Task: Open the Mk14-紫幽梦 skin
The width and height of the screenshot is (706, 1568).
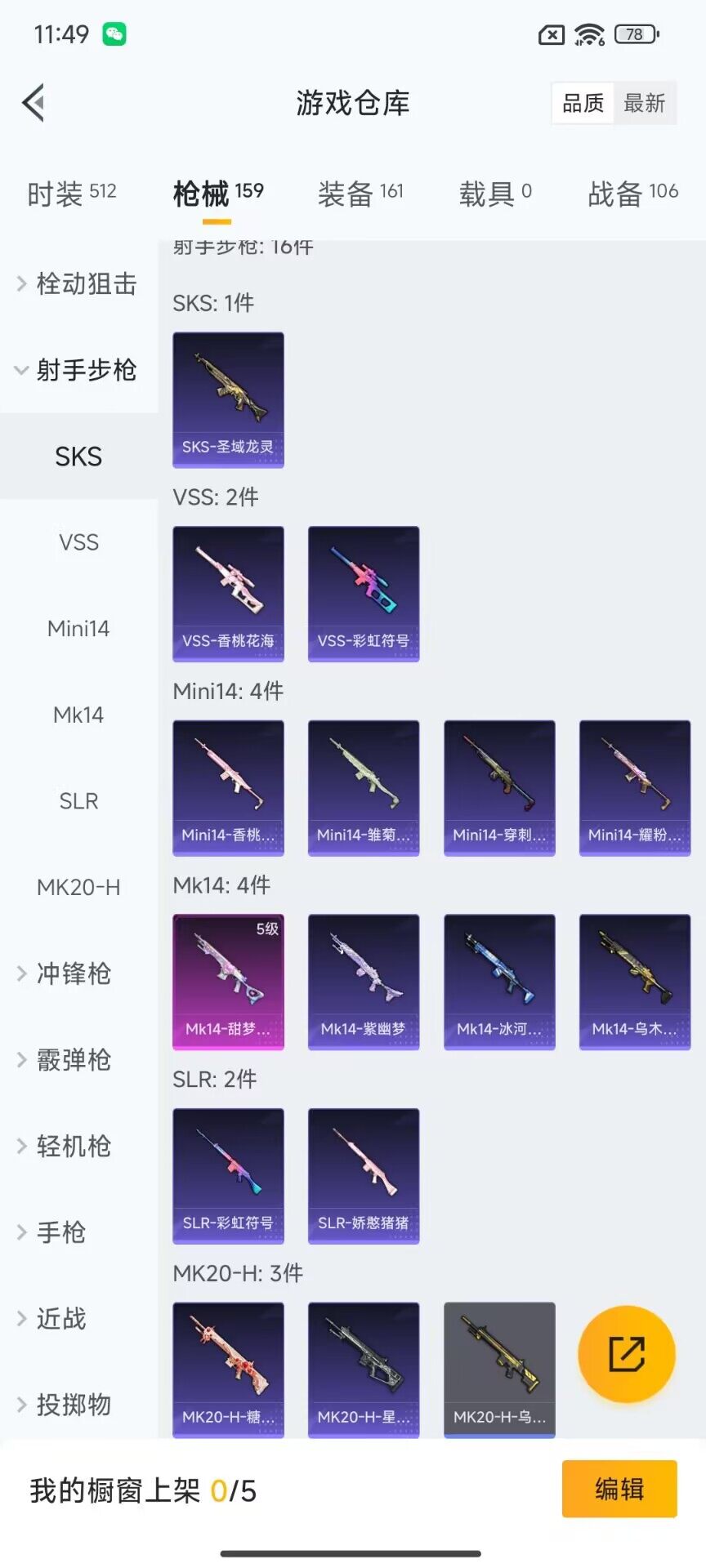Action: click(364, 982)
